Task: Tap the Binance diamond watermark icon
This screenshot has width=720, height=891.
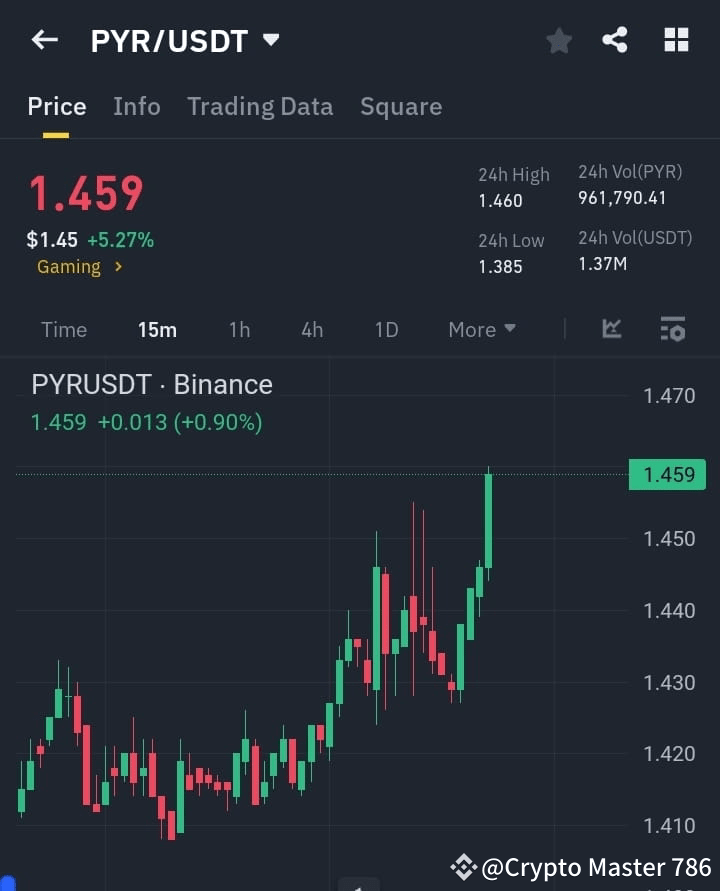Action: tap(464, 866)
